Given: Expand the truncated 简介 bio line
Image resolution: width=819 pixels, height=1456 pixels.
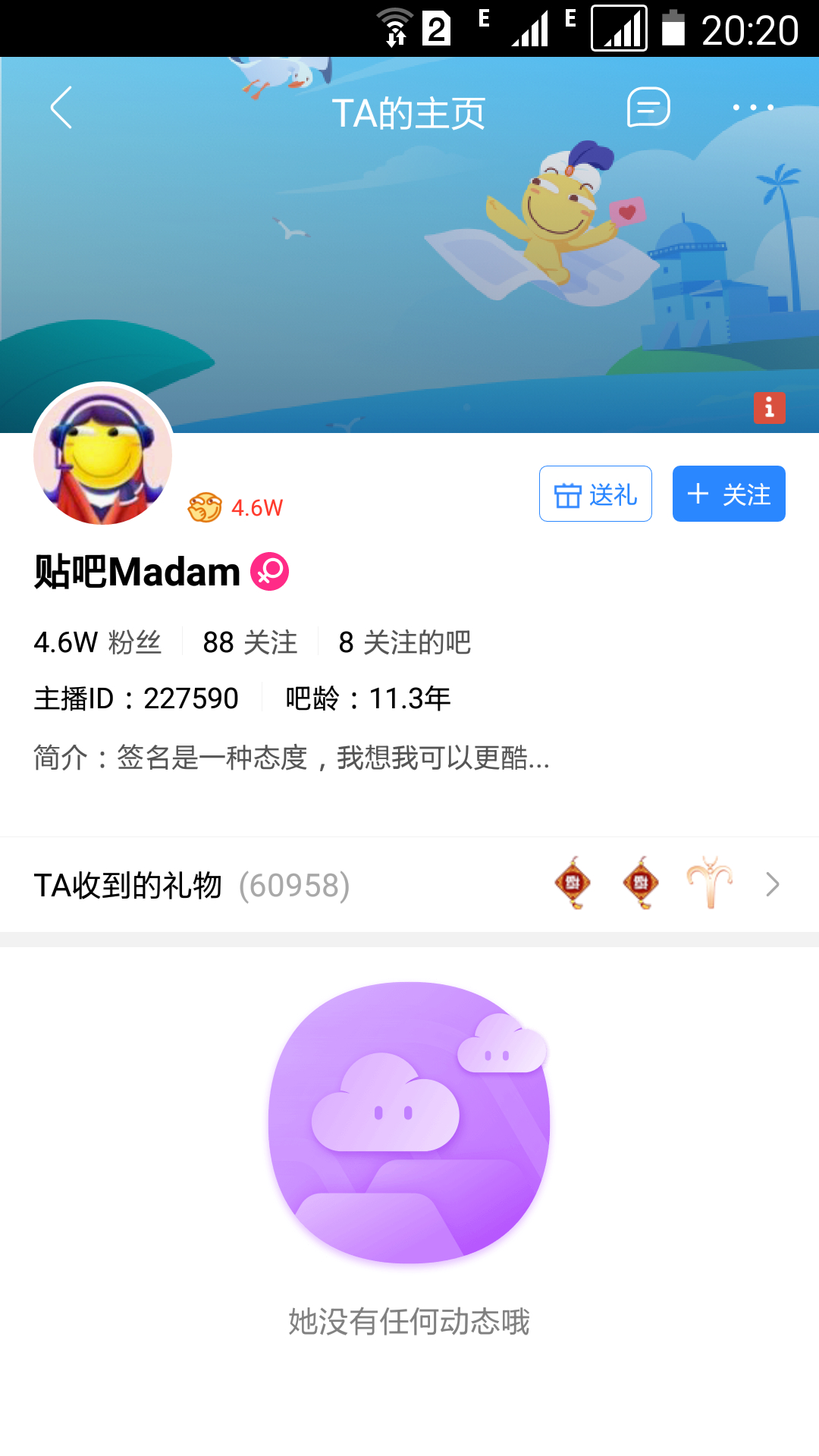Looking at the screenshot, I should [292, 758].
